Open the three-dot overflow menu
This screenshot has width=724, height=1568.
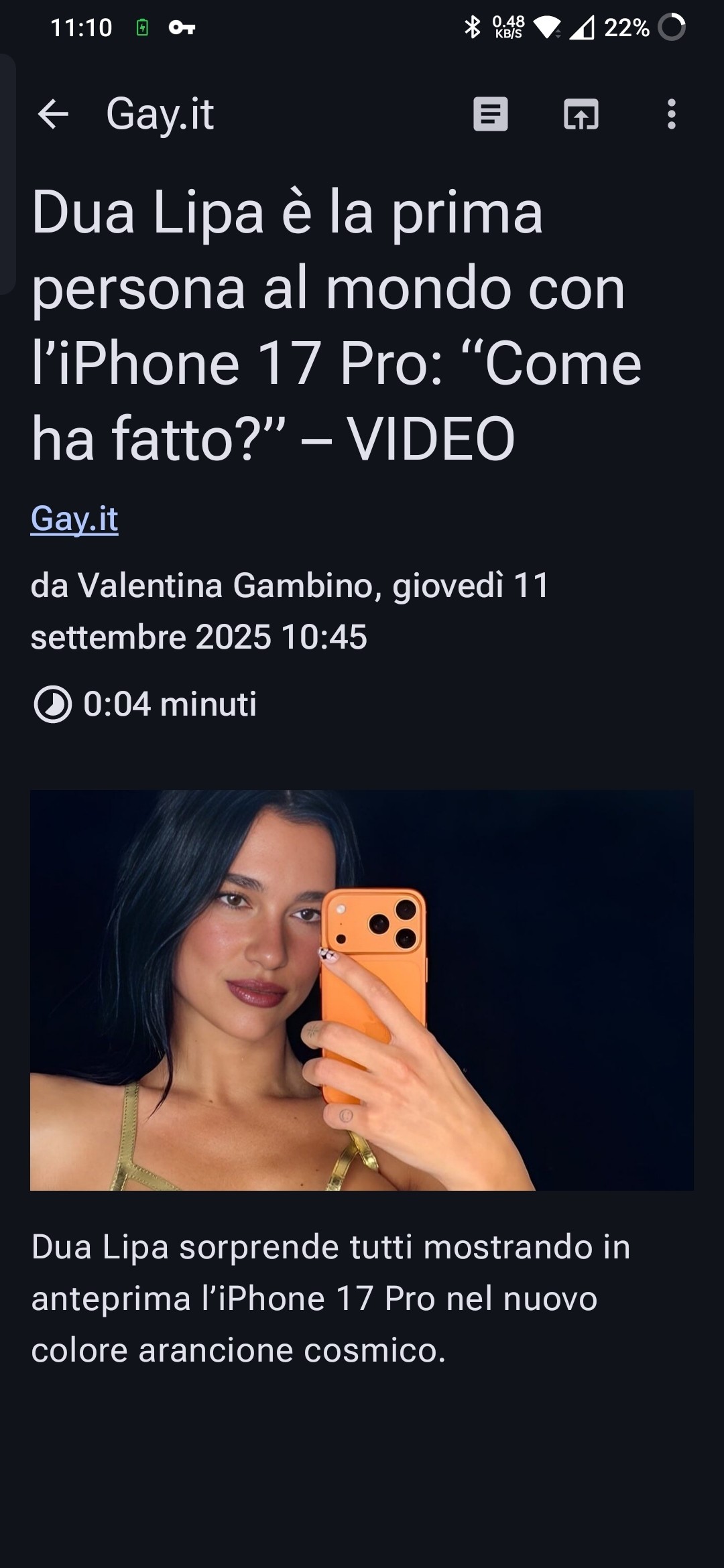click(x=671, y=114)
